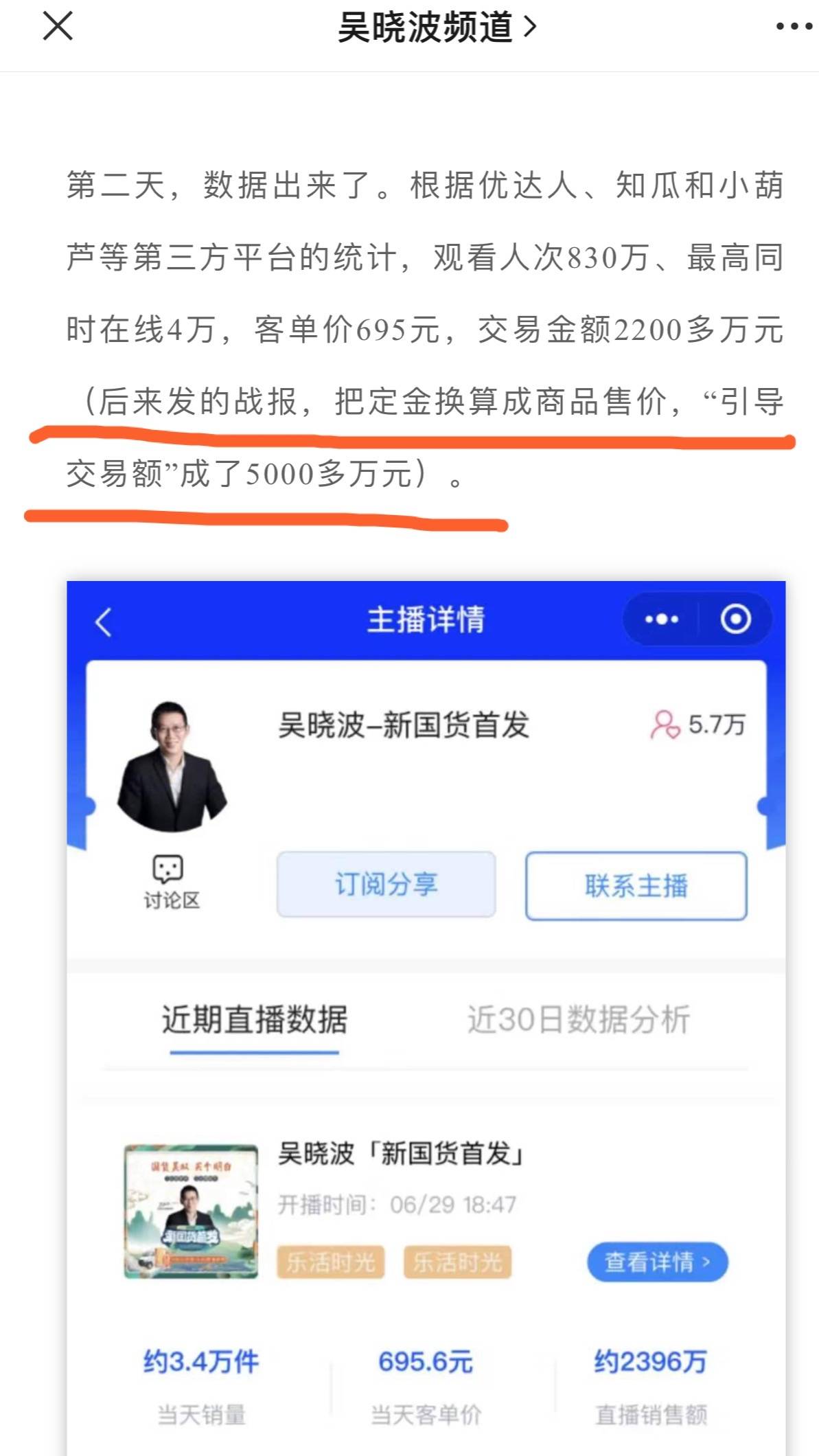This screenshot has height=1456, width=819.
Task: Tap the mini-program circle target icon
Action: pos(735,618)
